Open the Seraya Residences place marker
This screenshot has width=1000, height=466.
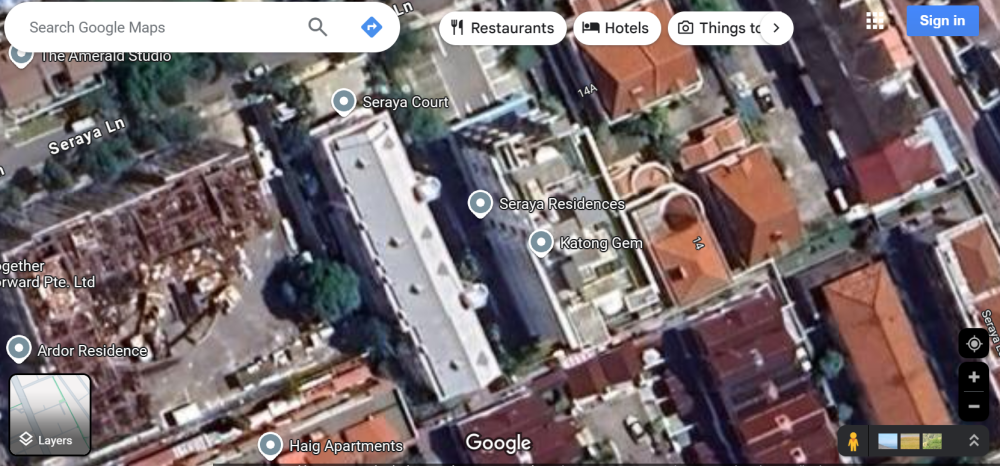(x=480, y=203)
